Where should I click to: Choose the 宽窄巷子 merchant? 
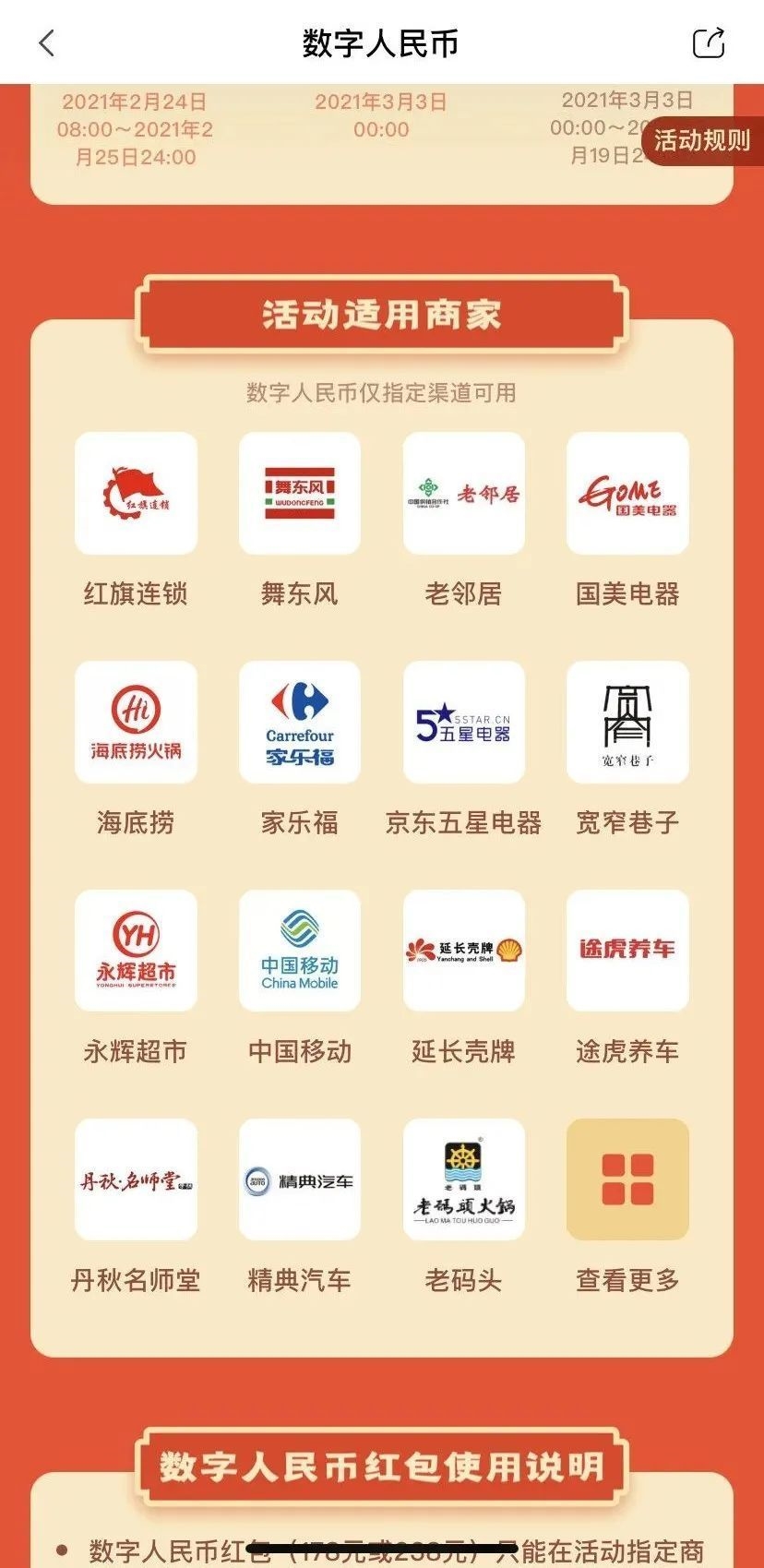tap(627, 723)
